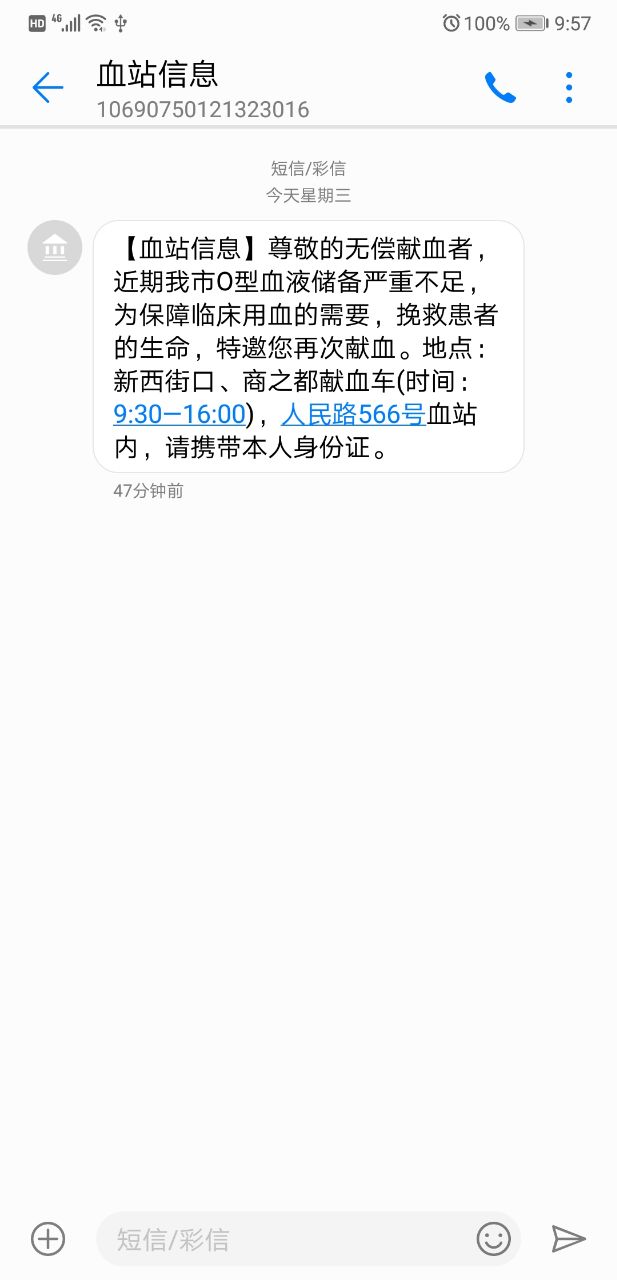The image size is (617, 1280).
Task: Open the 9:30—16:00 time link
Action: tap(180, 414)
